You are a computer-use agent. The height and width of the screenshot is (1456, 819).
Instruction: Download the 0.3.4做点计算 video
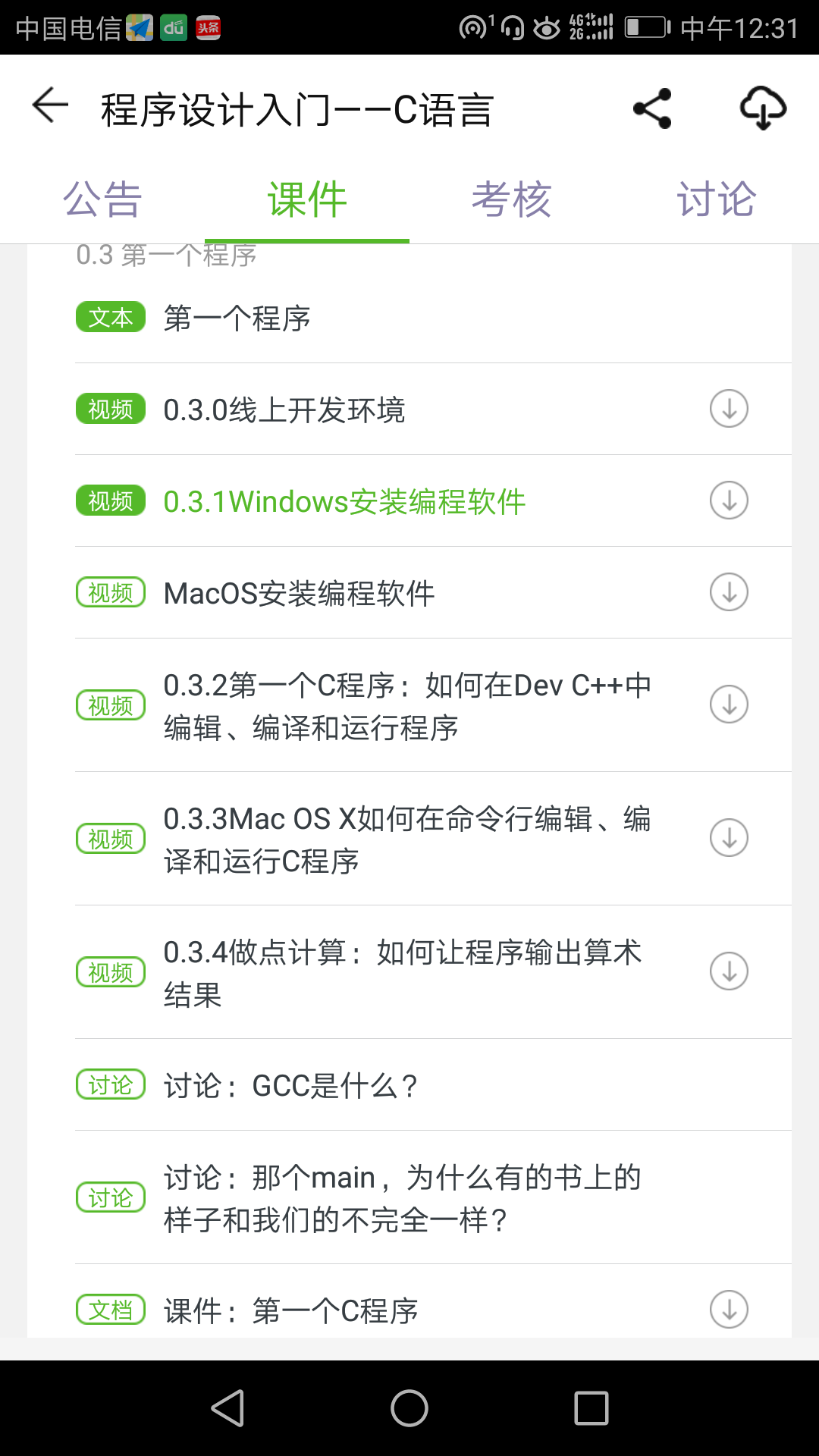(x=729, y=971)
